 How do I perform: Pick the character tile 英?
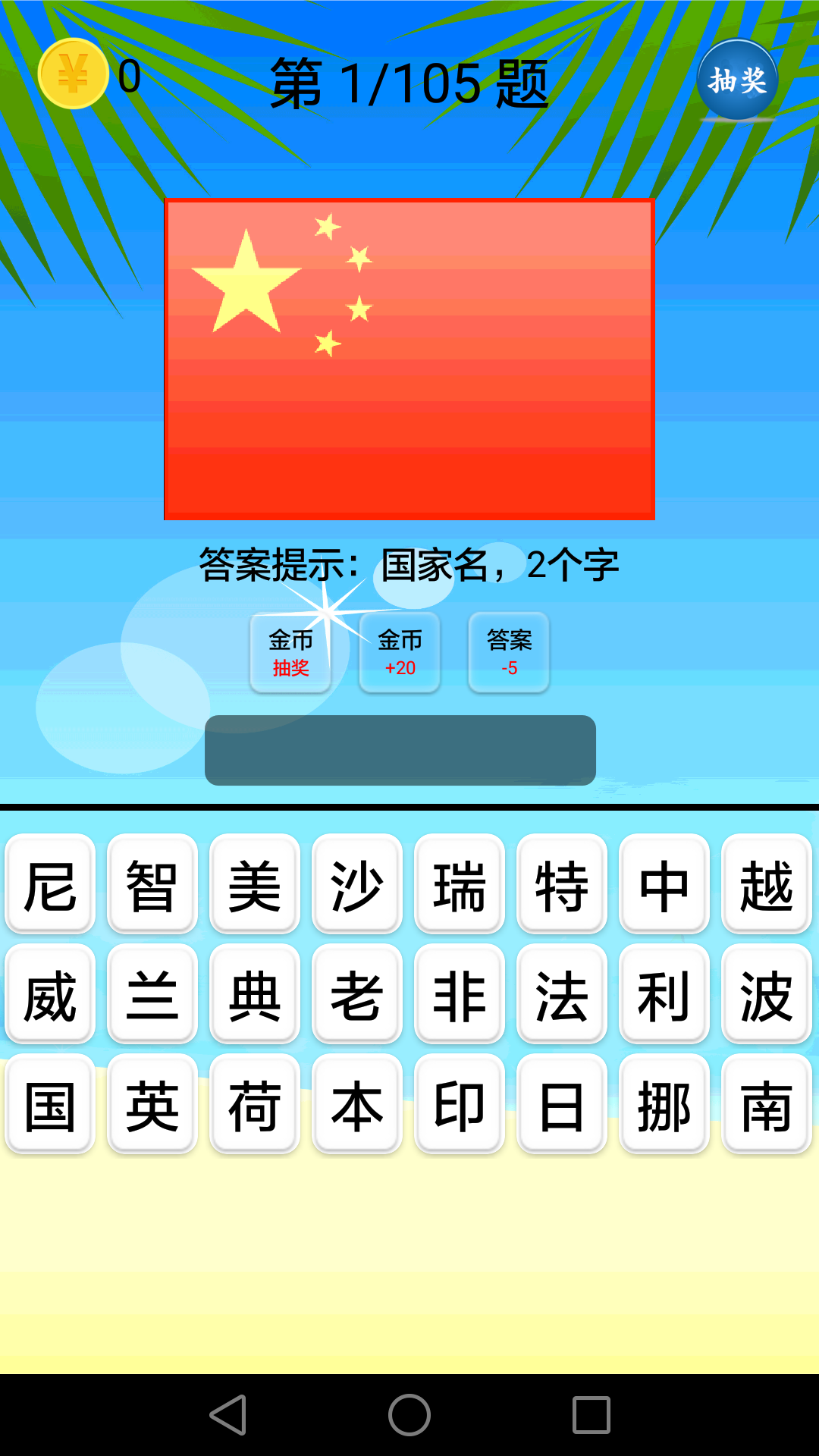coord(151,1104)
